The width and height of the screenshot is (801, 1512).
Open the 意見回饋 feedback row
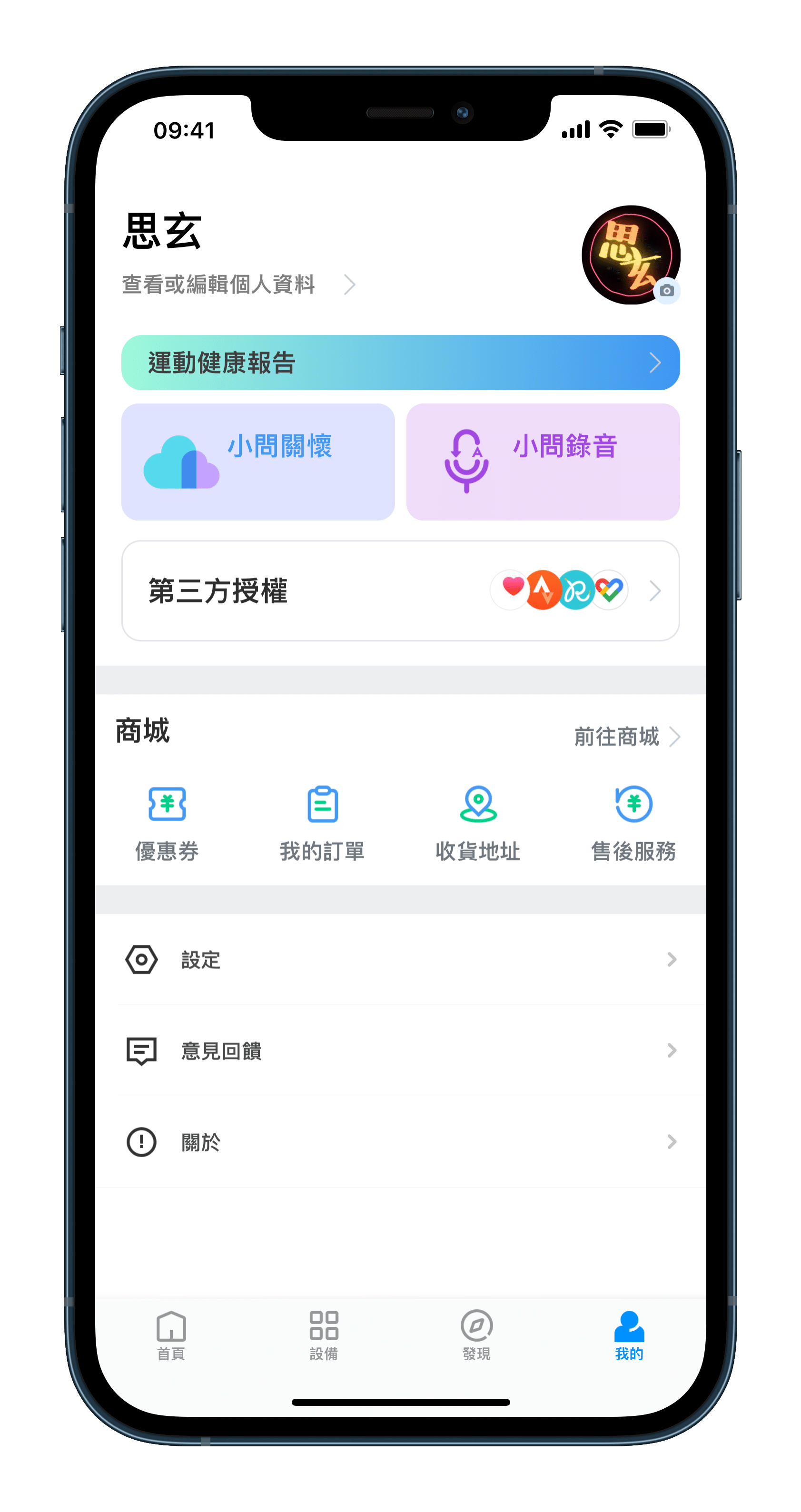pyautogui.click(x=401, y=1051)
